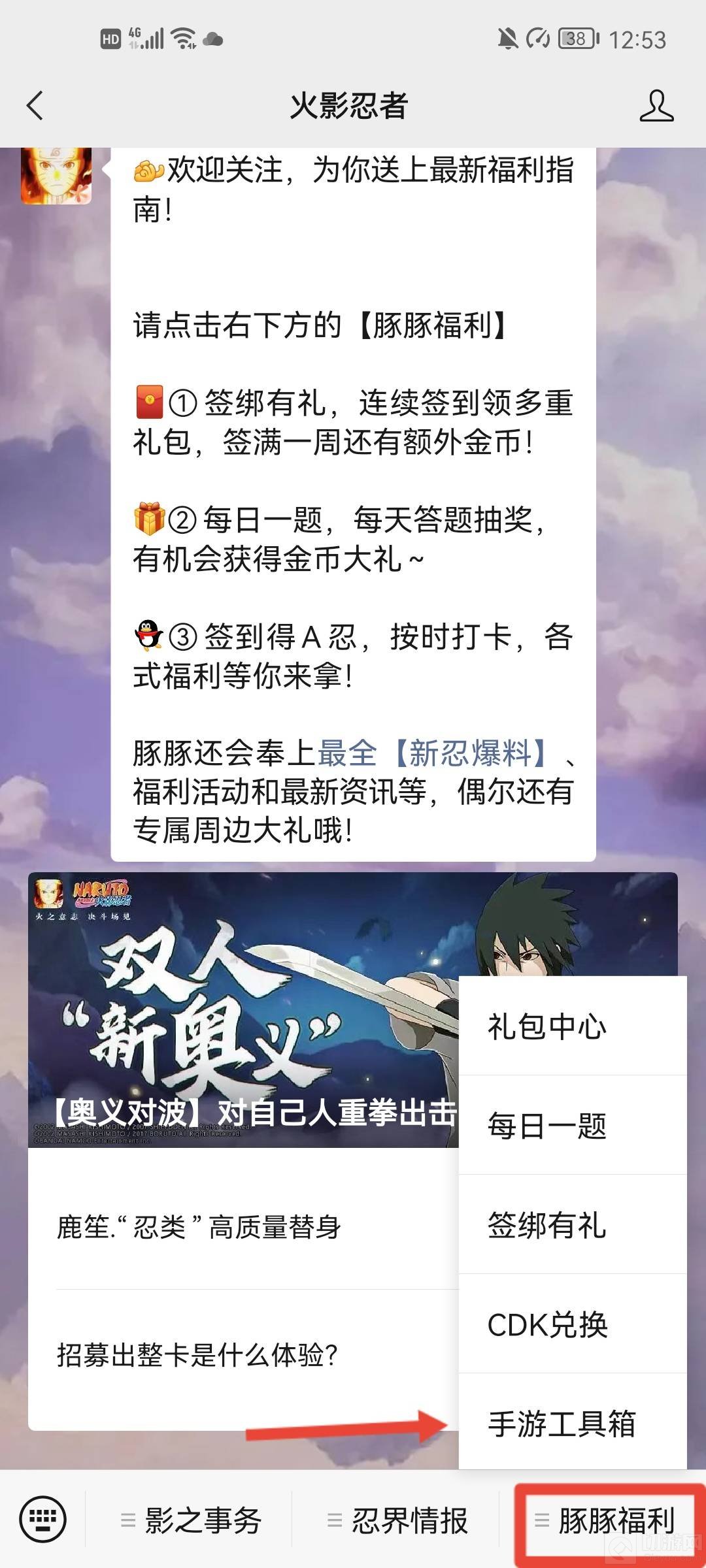Open the 最全【新忍爆料】 link
This screenshot has height=1568, width=706.
point(431,753)
